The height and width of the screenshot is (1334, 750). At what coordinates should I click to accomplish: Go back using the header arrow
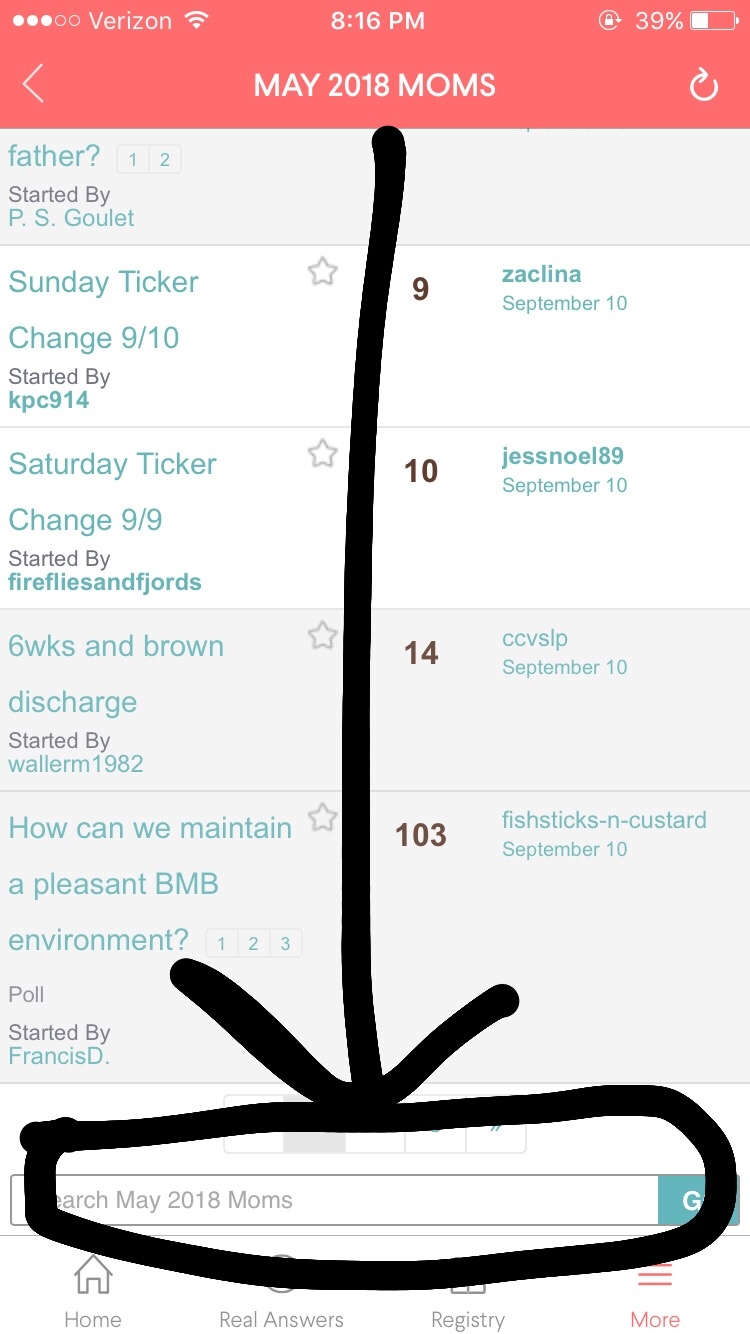pos(33,85)
